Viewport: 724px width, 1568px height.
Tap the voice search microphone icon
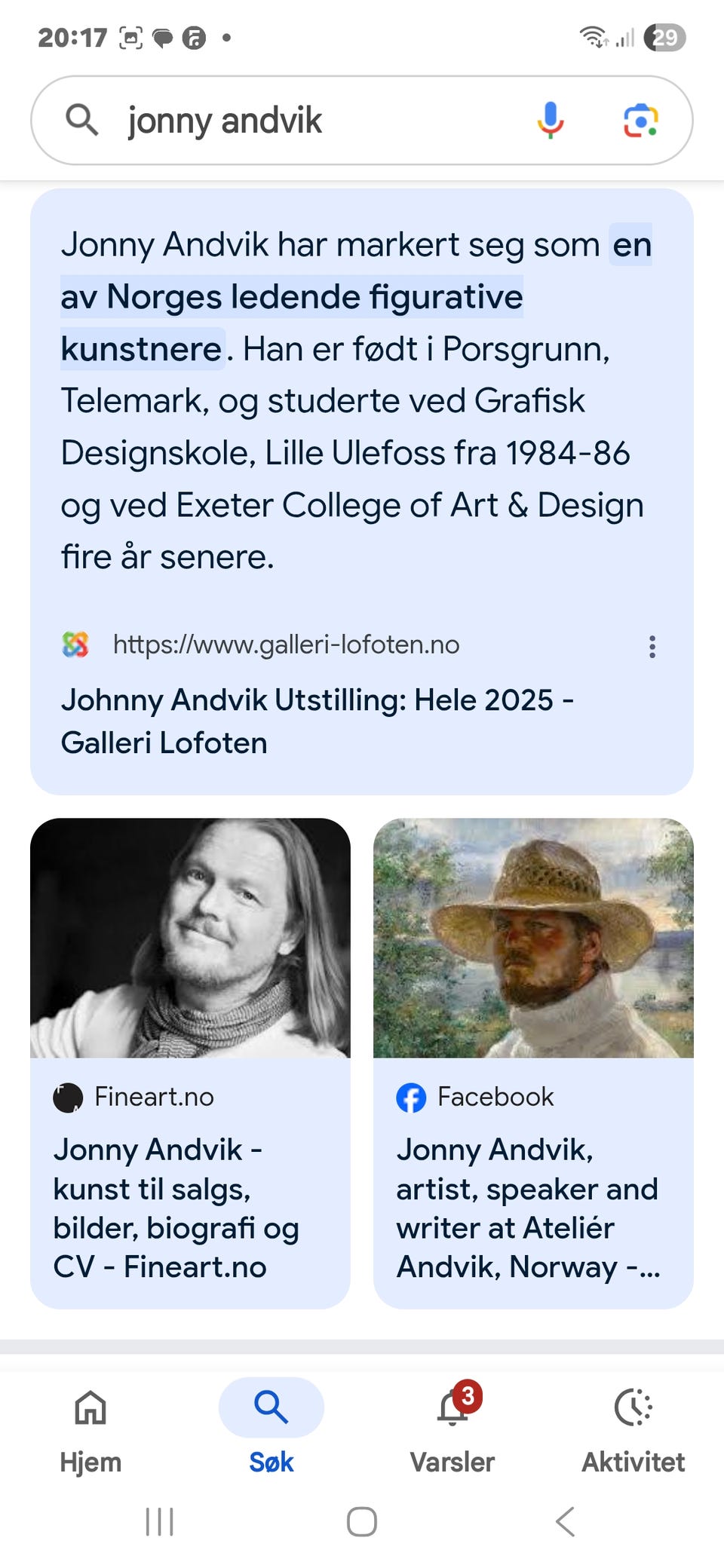pyautogui.click(x=550, y=120)
